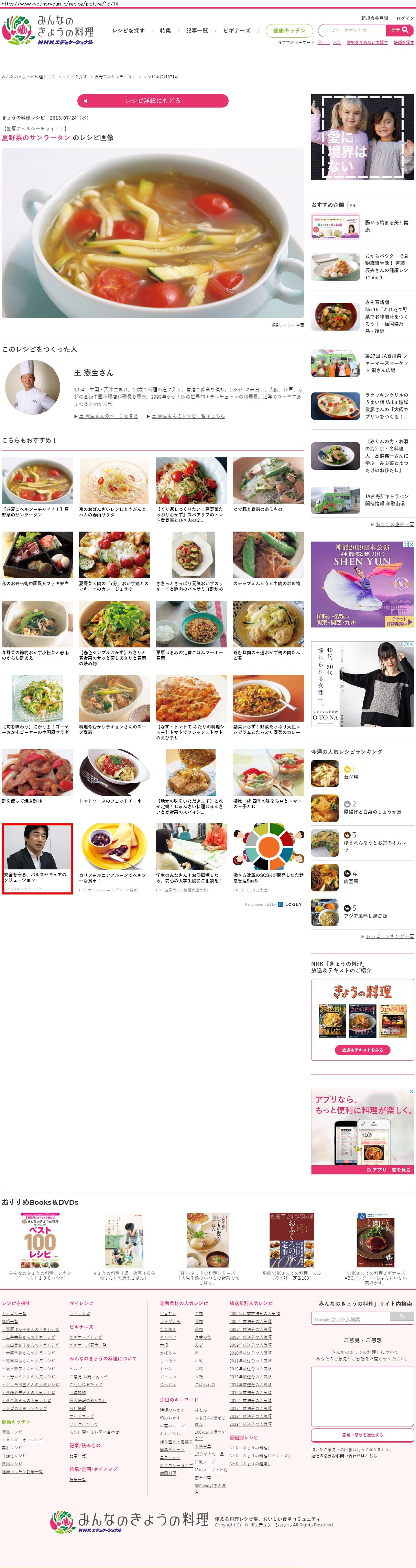
Task: Tap the レシピ詳細にもどる button
Action: 152,100
